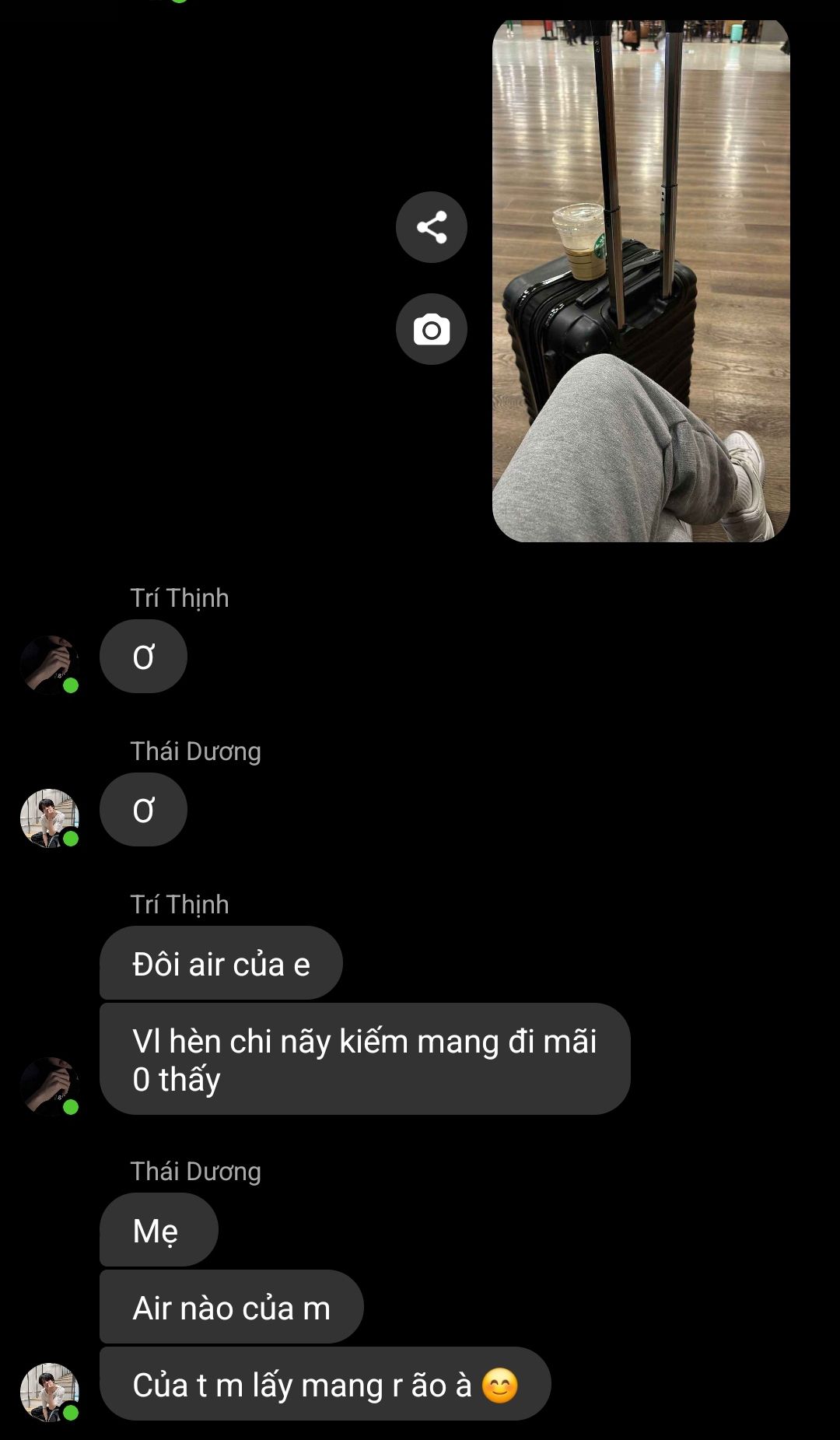Tap Trí Thịnh's avatar beside "0 thấy" message
The width and height of the screenshot is (840, 1440).
(50, 1086)
